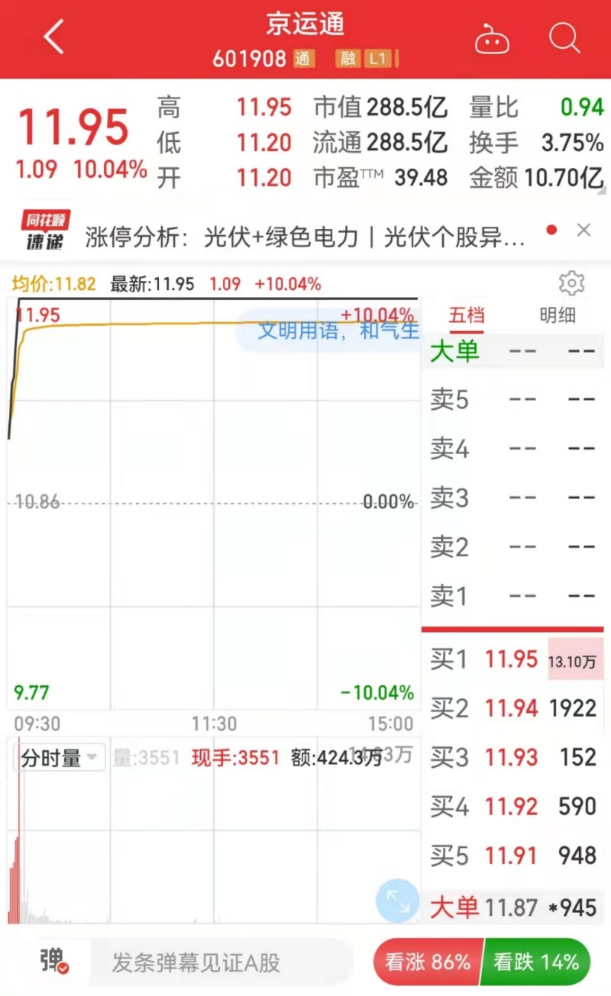Vote 看跌 bearish

click(536, 962)
